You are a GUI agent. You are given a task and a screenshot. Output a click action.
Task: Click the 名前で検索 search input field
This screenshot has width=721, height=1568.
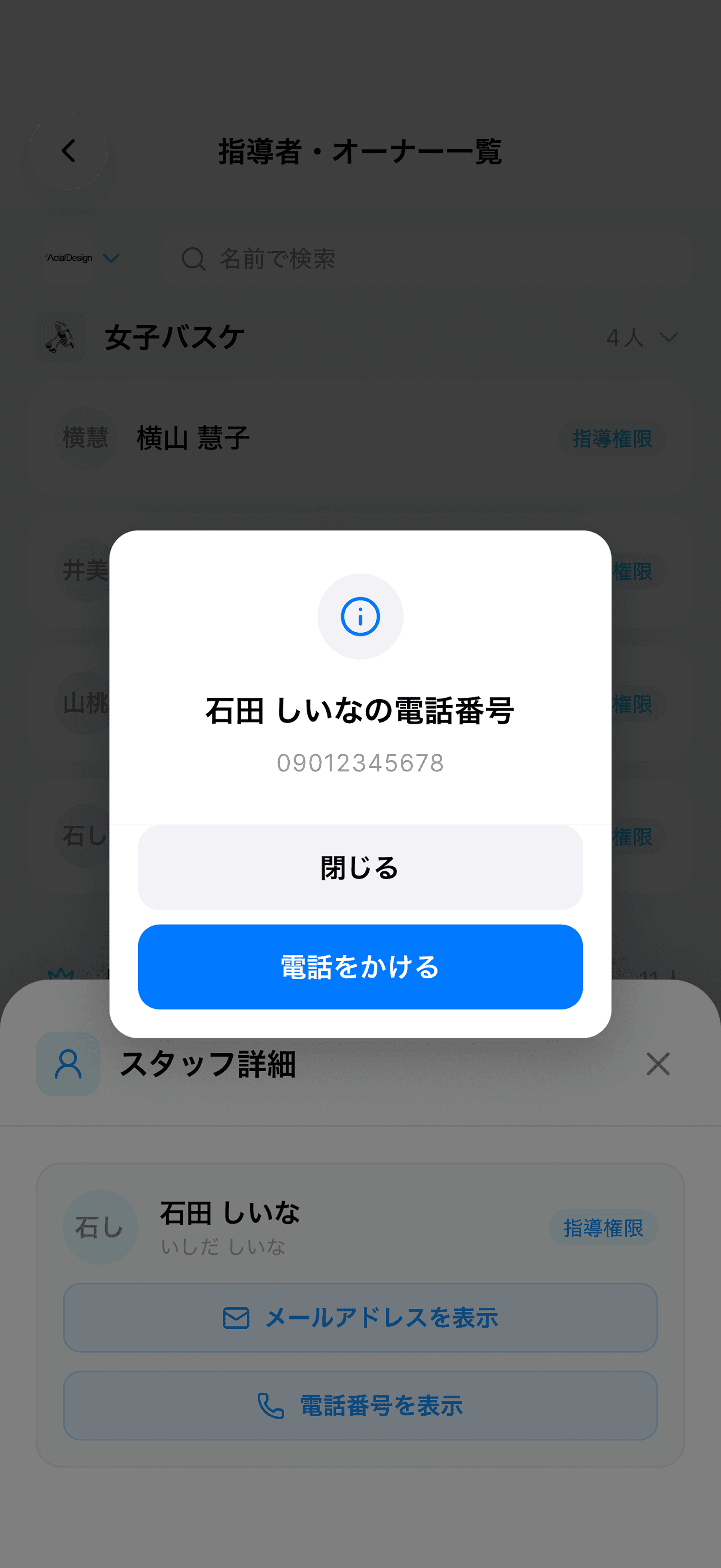click(x=365, y=259)
